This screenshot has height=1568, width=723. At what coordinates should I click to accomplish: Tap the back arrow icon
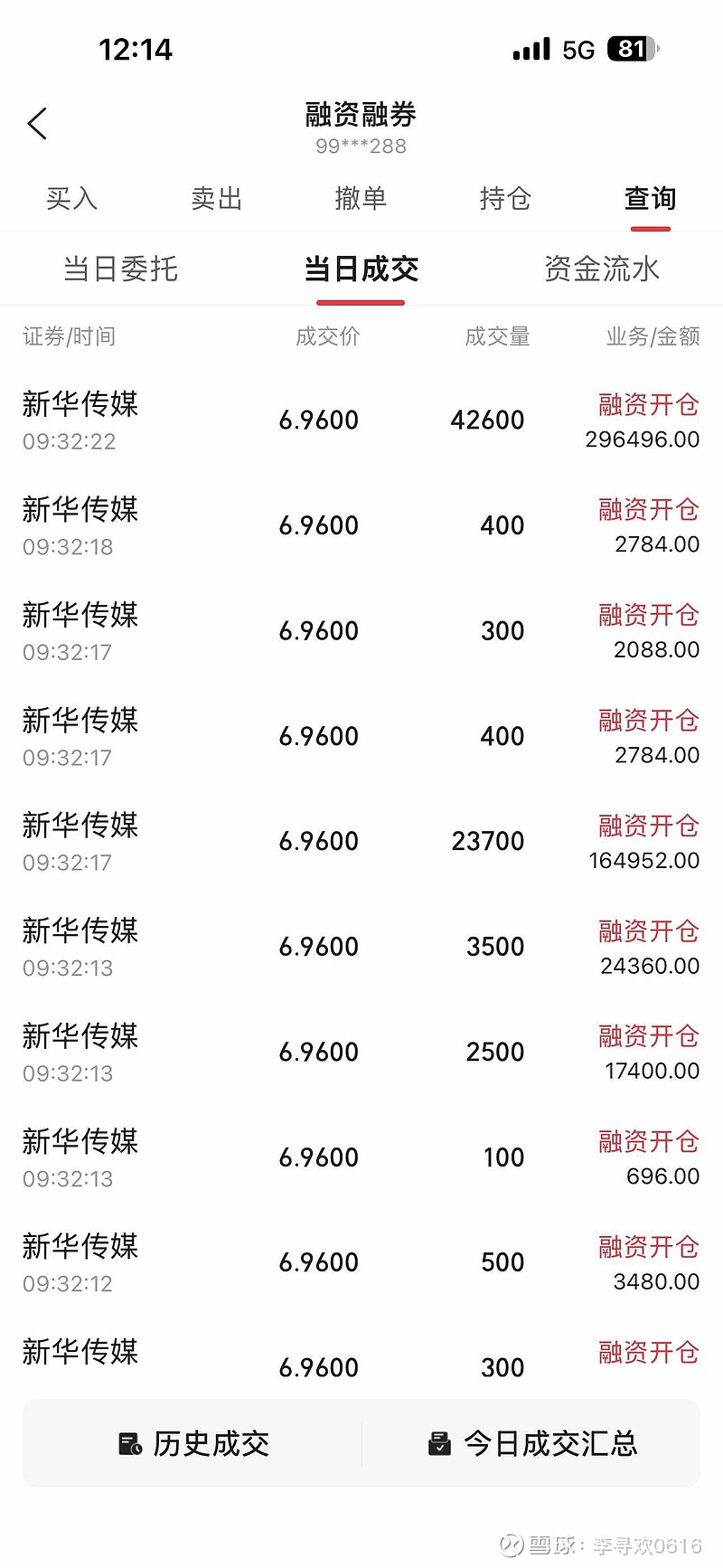(x=36, y=123)
